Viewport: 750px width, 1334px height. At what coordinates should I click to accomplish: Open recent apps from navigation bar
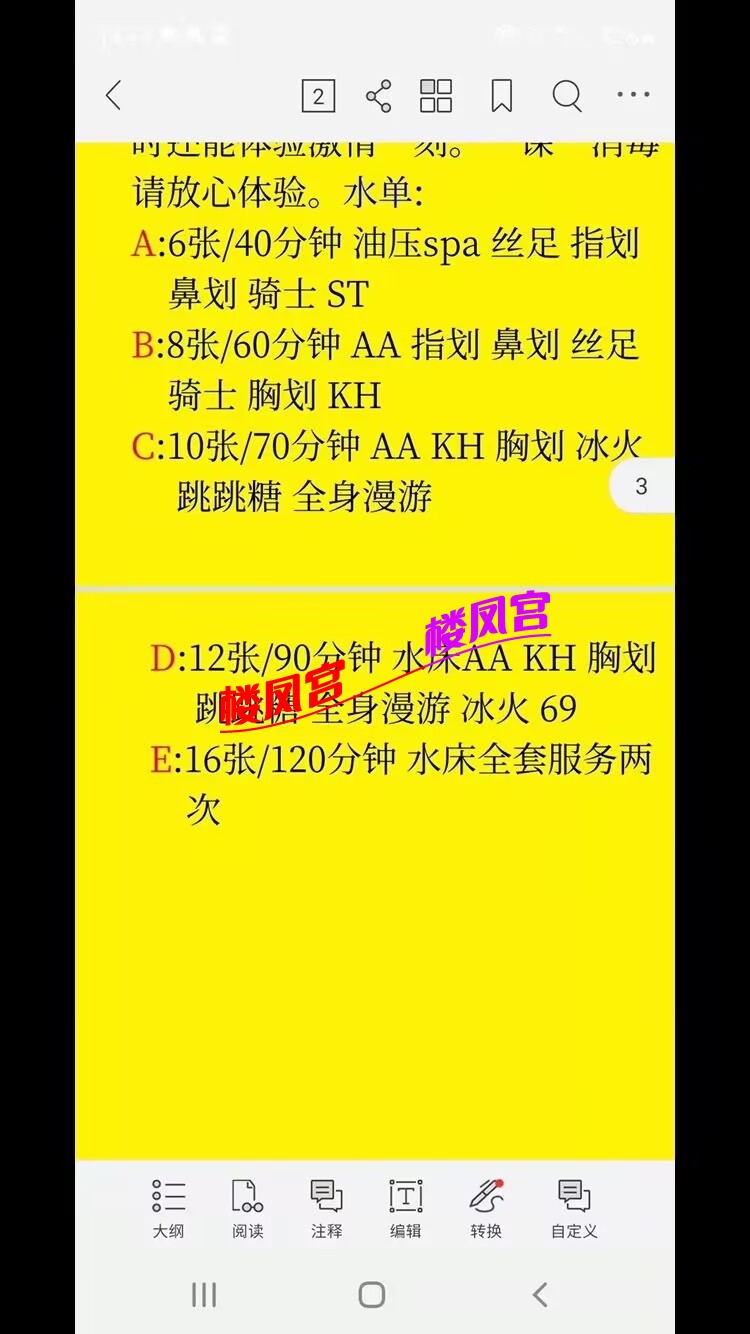[204, 1295]
